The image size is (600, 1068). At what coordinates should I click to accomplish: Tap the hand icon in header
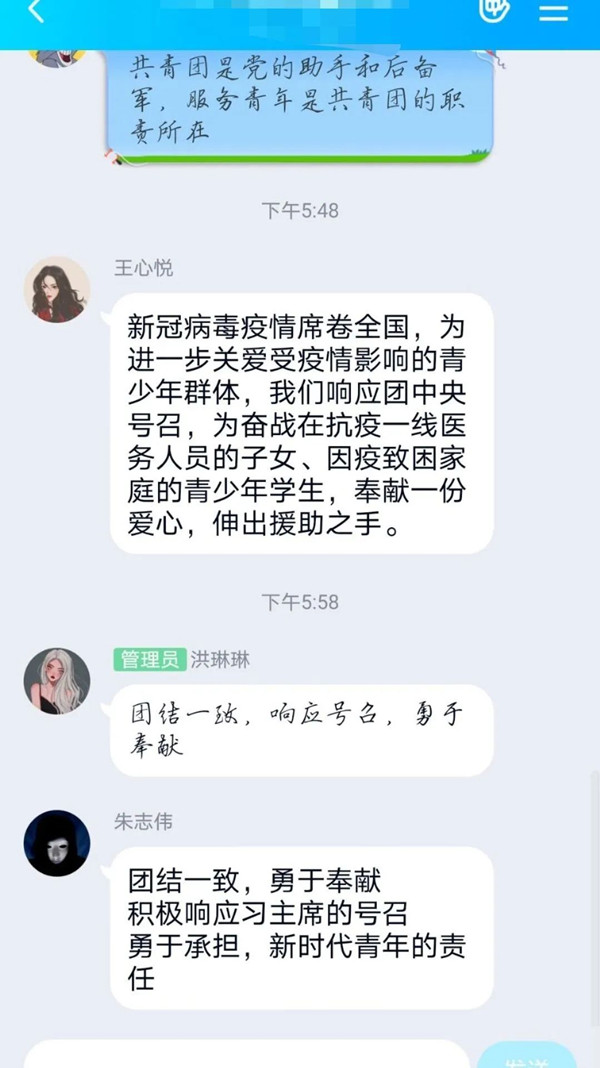click(494, 10)
